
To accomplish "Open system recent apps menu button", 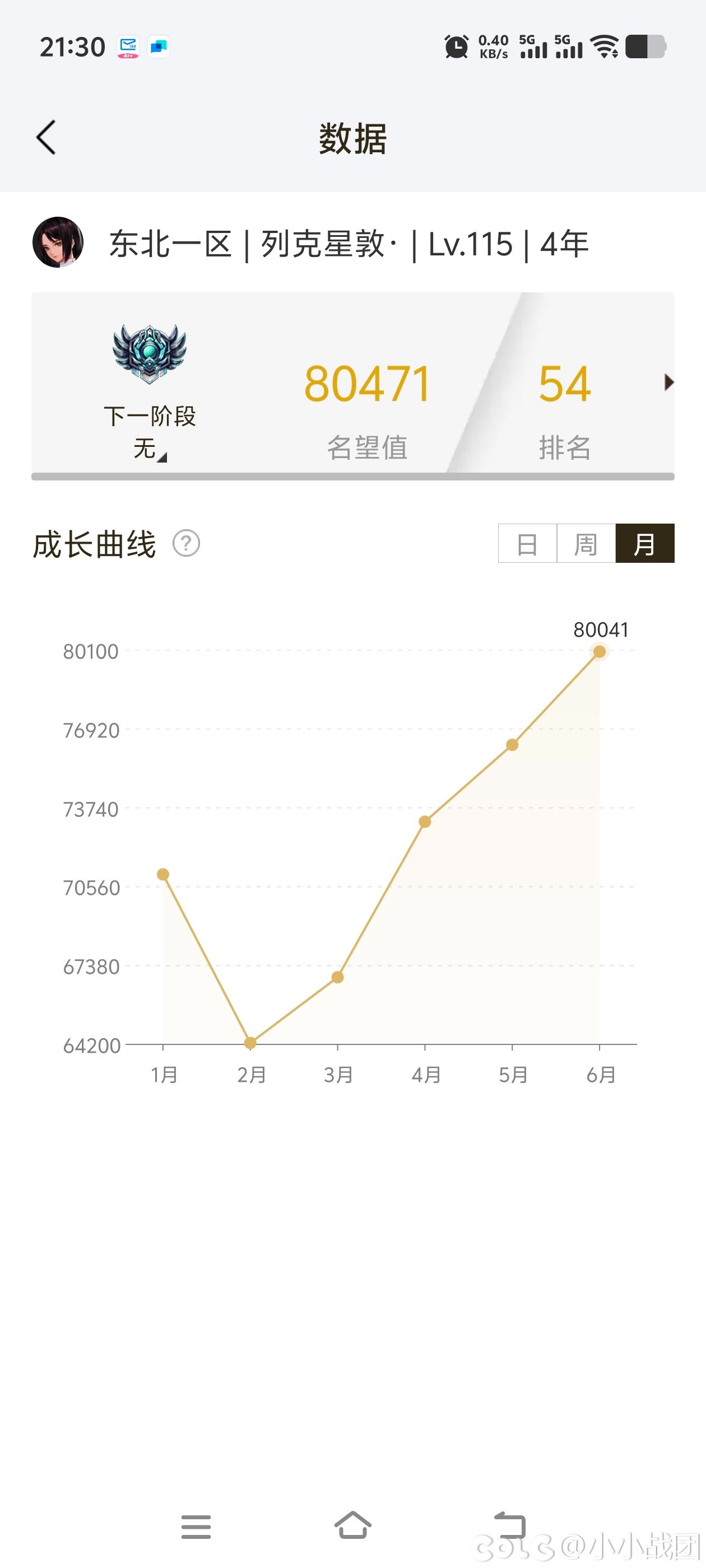I will tap(196, 1527).
